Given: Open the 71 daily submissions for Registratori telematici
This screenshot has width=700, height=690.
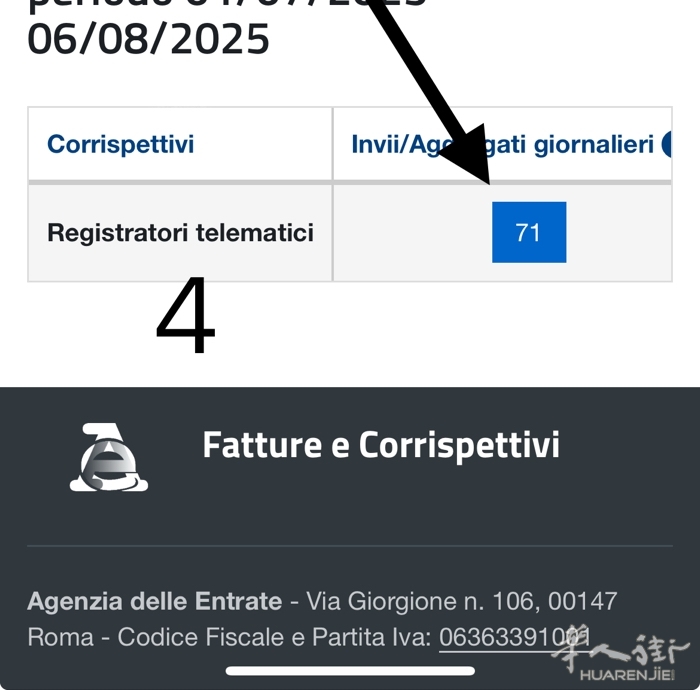Looking at the screenshot, I should [528, 233].
